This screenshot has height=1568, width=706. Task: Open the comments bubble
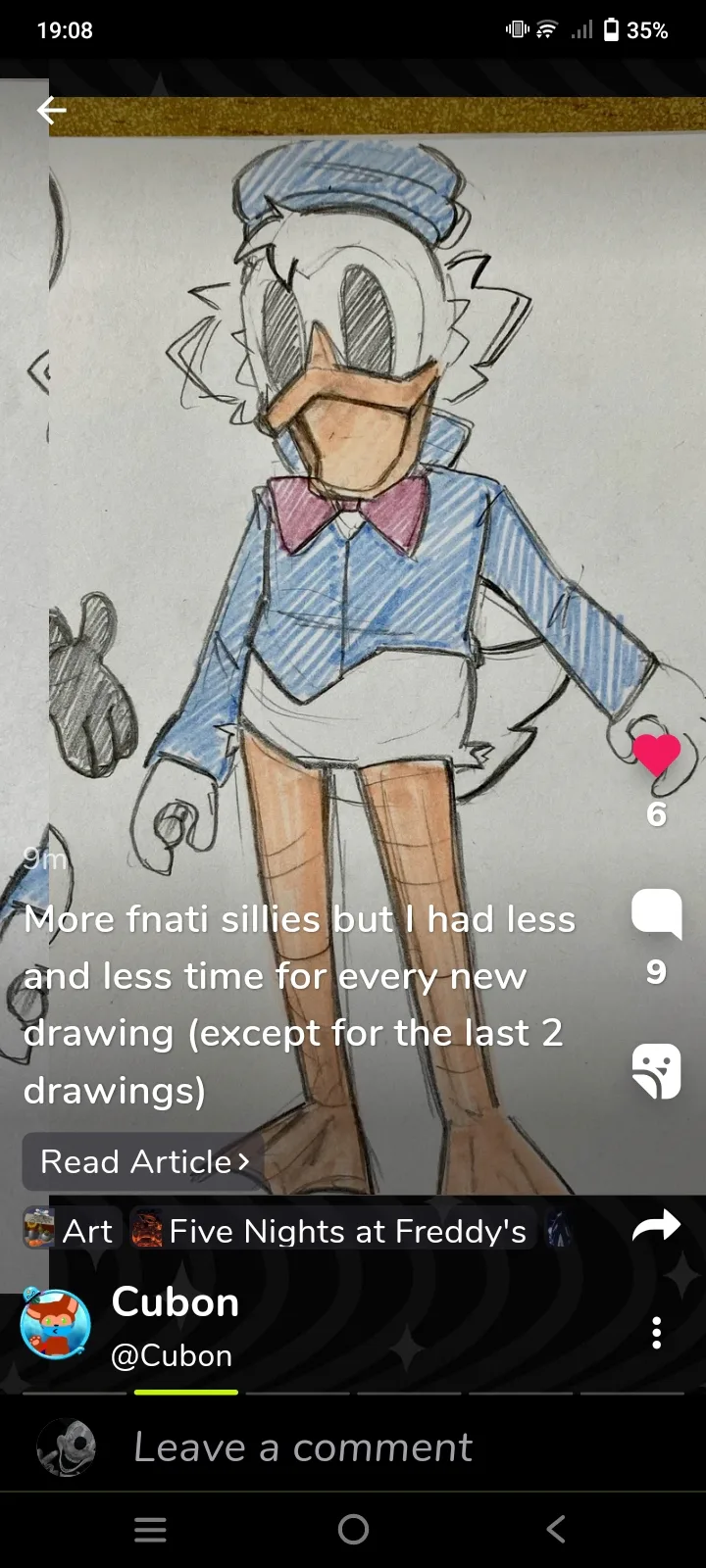coord(656,913)
